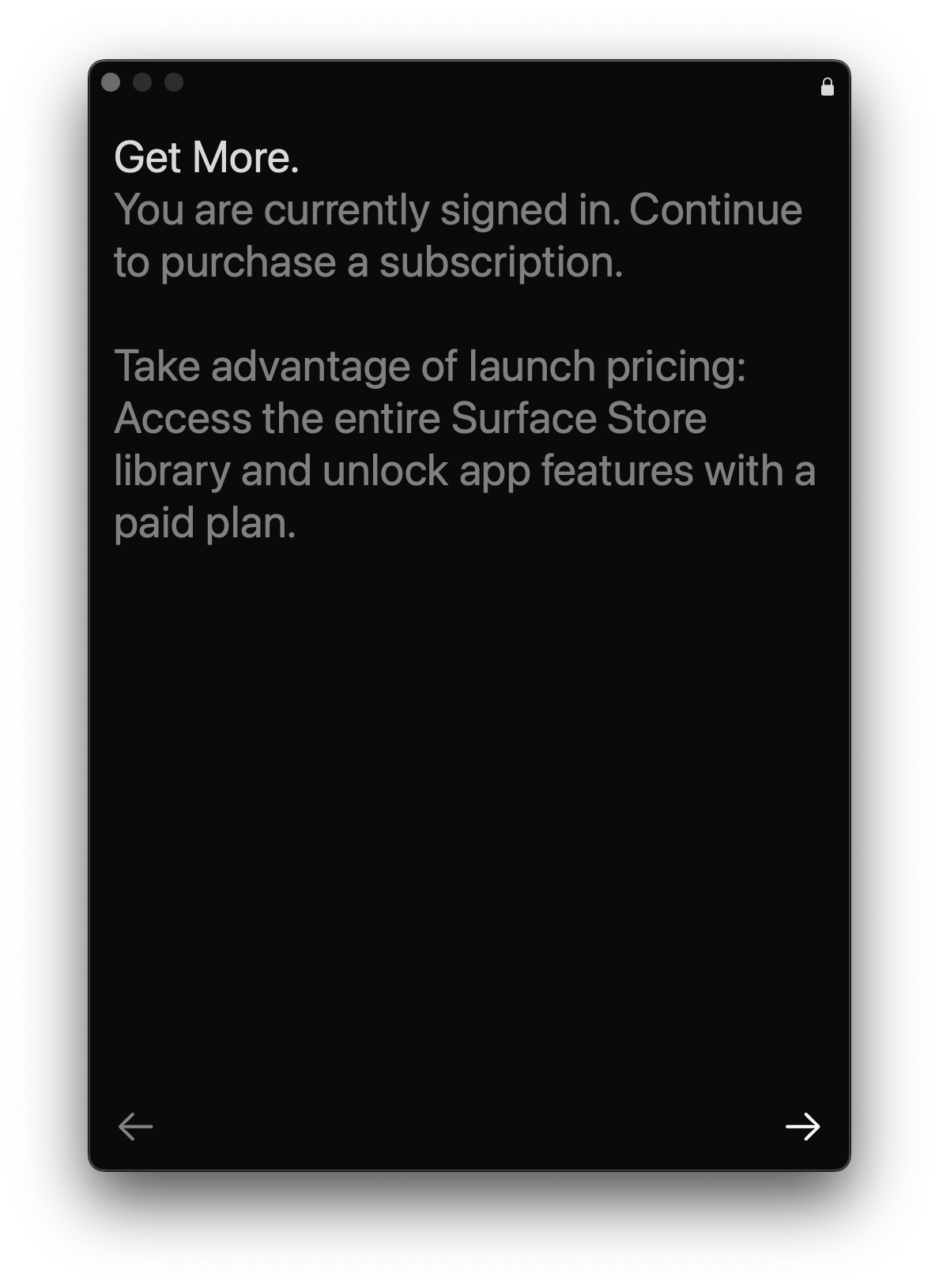Go back with the left arrow
Image resolution: width=939 pixels, height=1288 pixels.
coord(135,1126)
